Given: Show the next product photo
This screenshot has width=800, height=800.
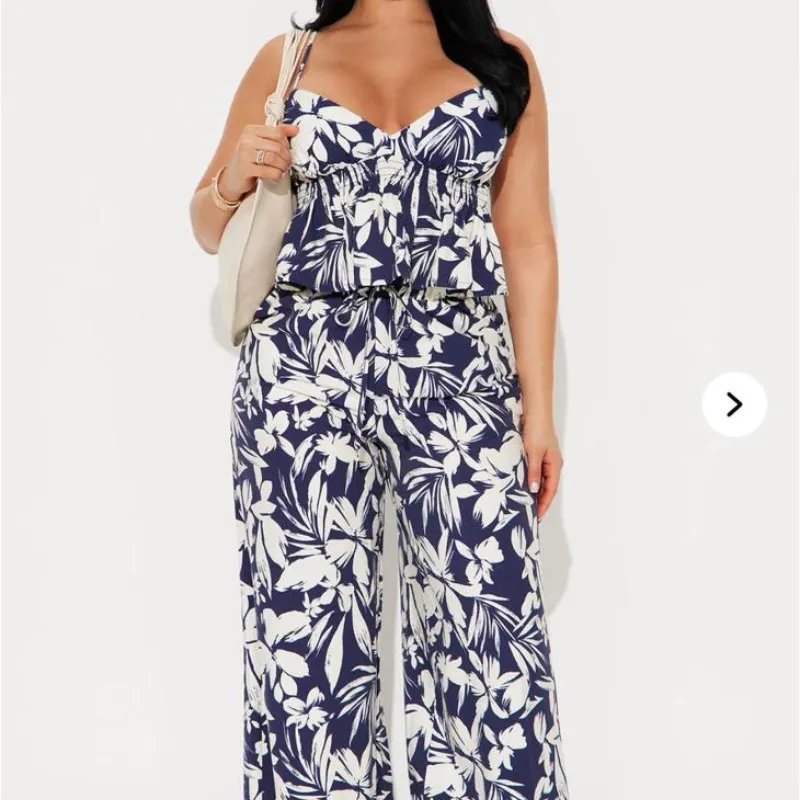Looking at the screenshot, I should [734, 404].
